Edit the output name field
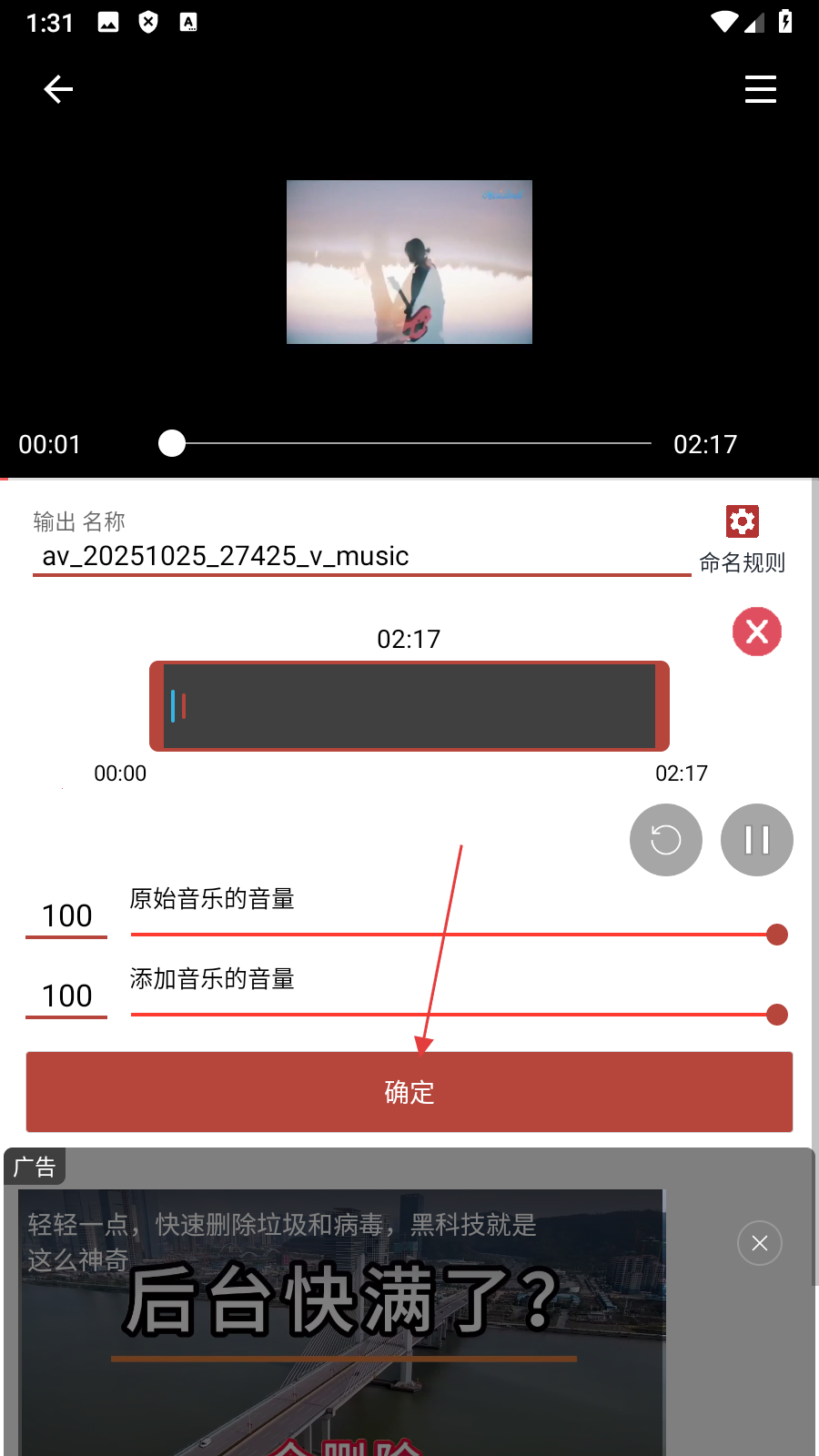This screenshot has width=819, height=1456. tap(360, 556)
